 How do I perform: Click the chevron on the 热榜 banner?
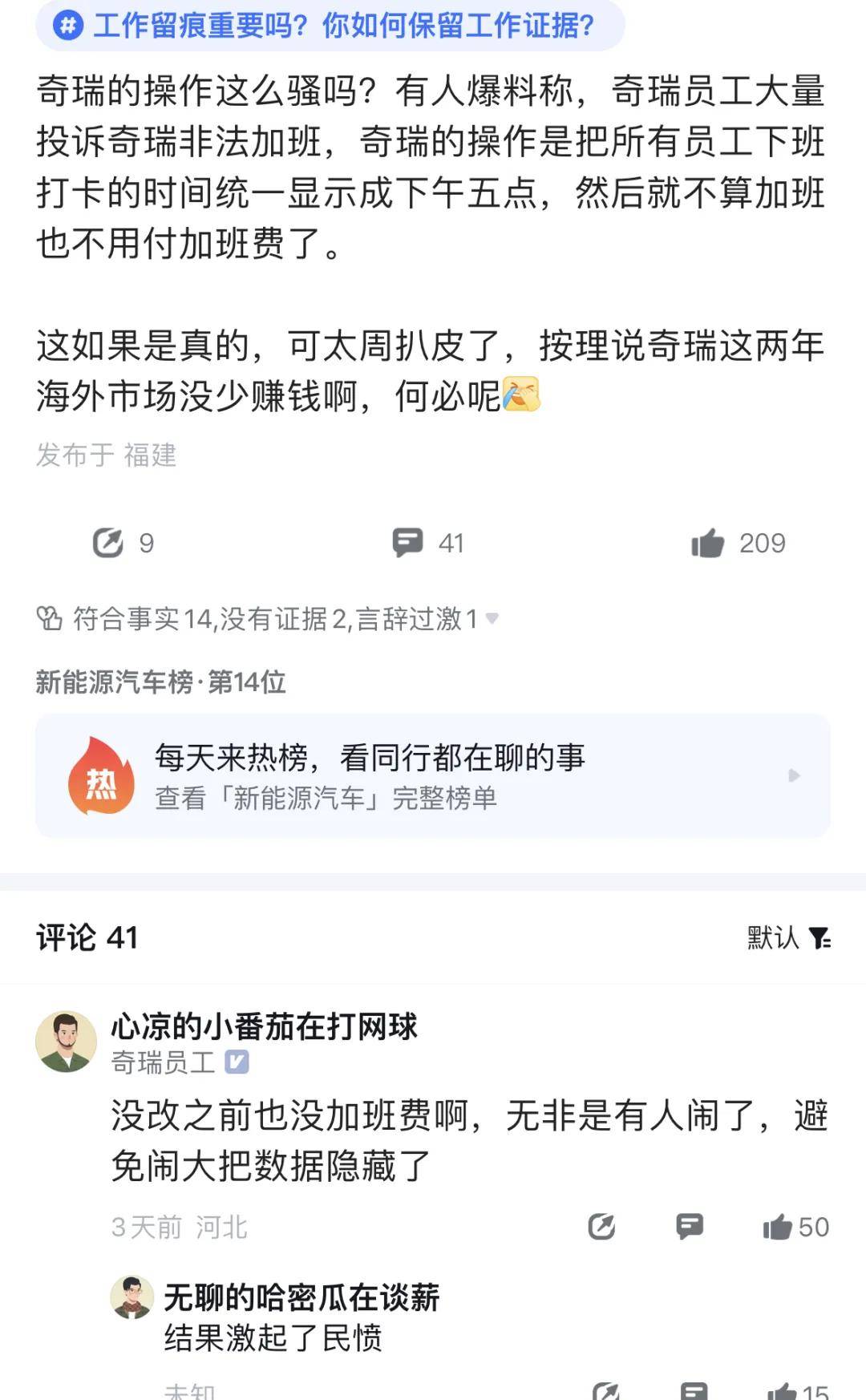click(795, 775)
